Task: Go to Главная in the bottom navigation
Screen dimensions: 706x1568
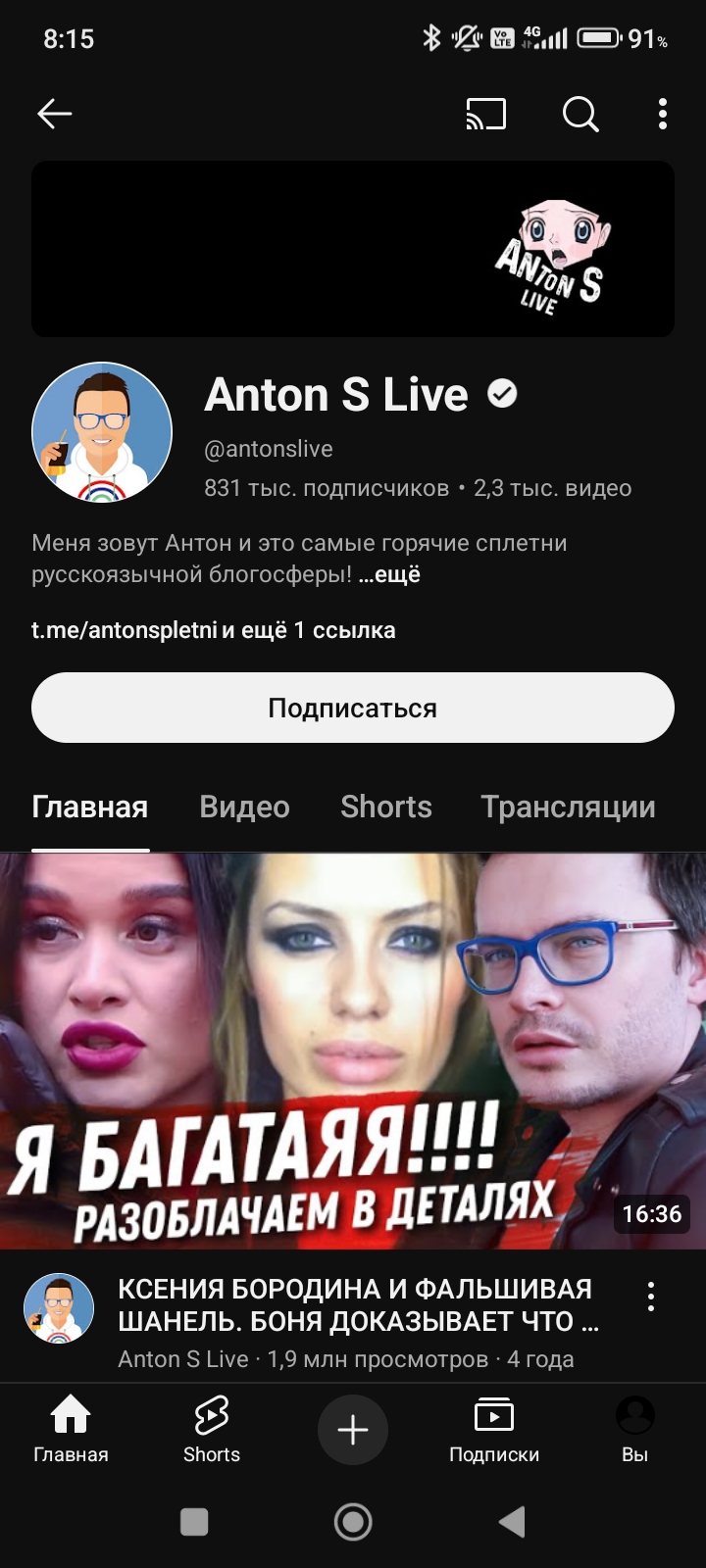Action: point(71,1430)
